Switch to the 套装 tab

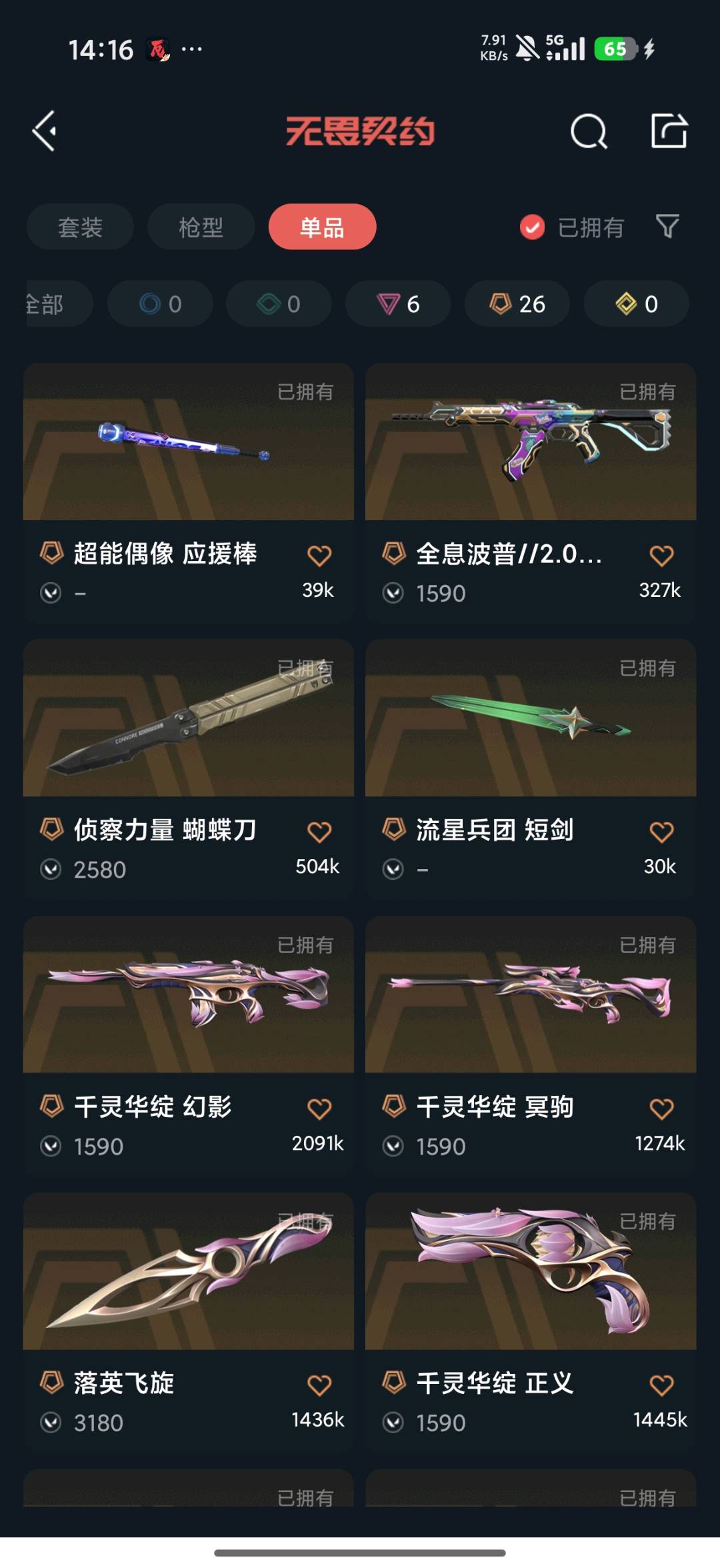click(80, 227)
